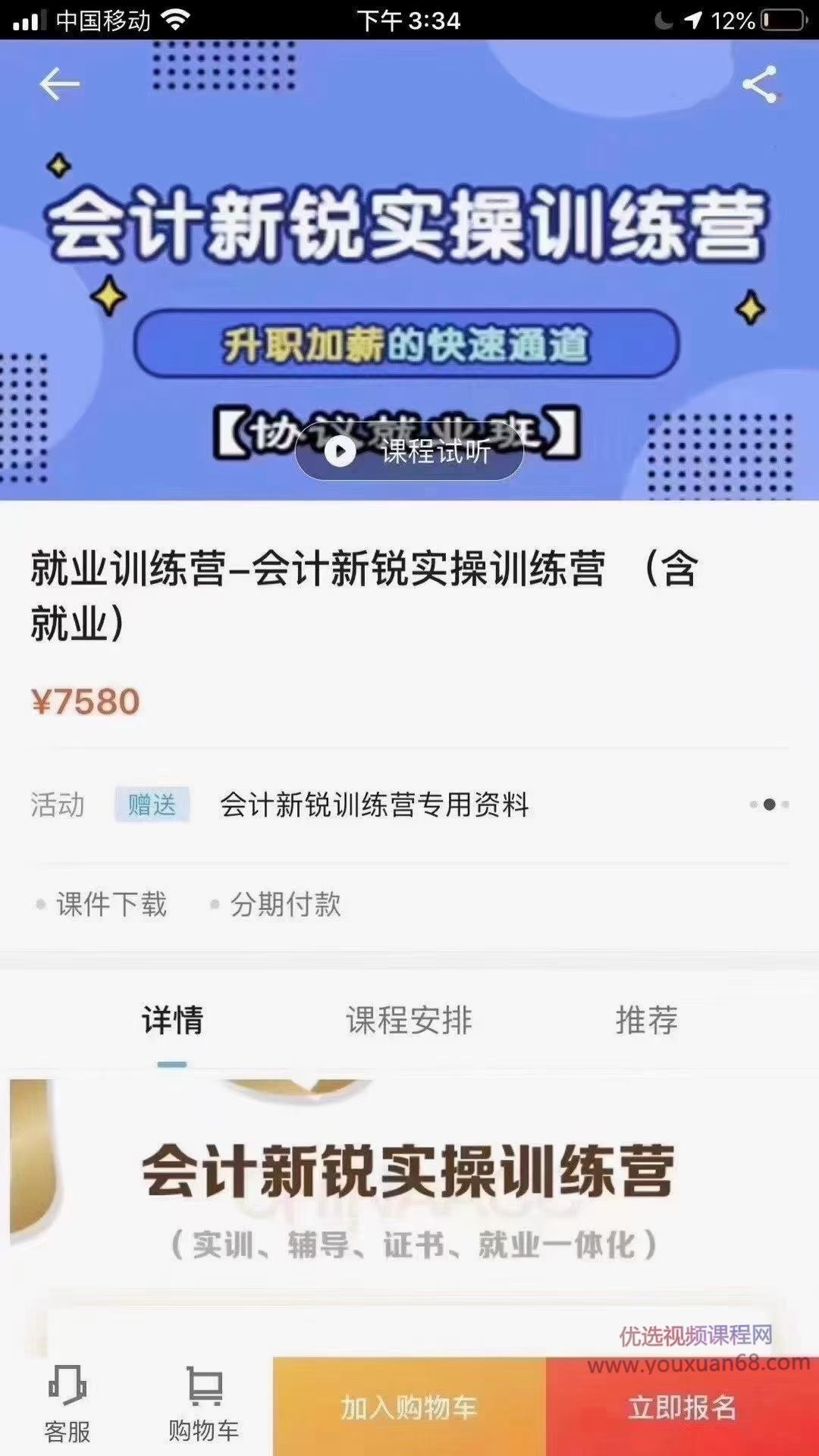Screen dimensions: 819x1456
Task: Switch to the 推荐 tab
Action: coord(646,1022)
